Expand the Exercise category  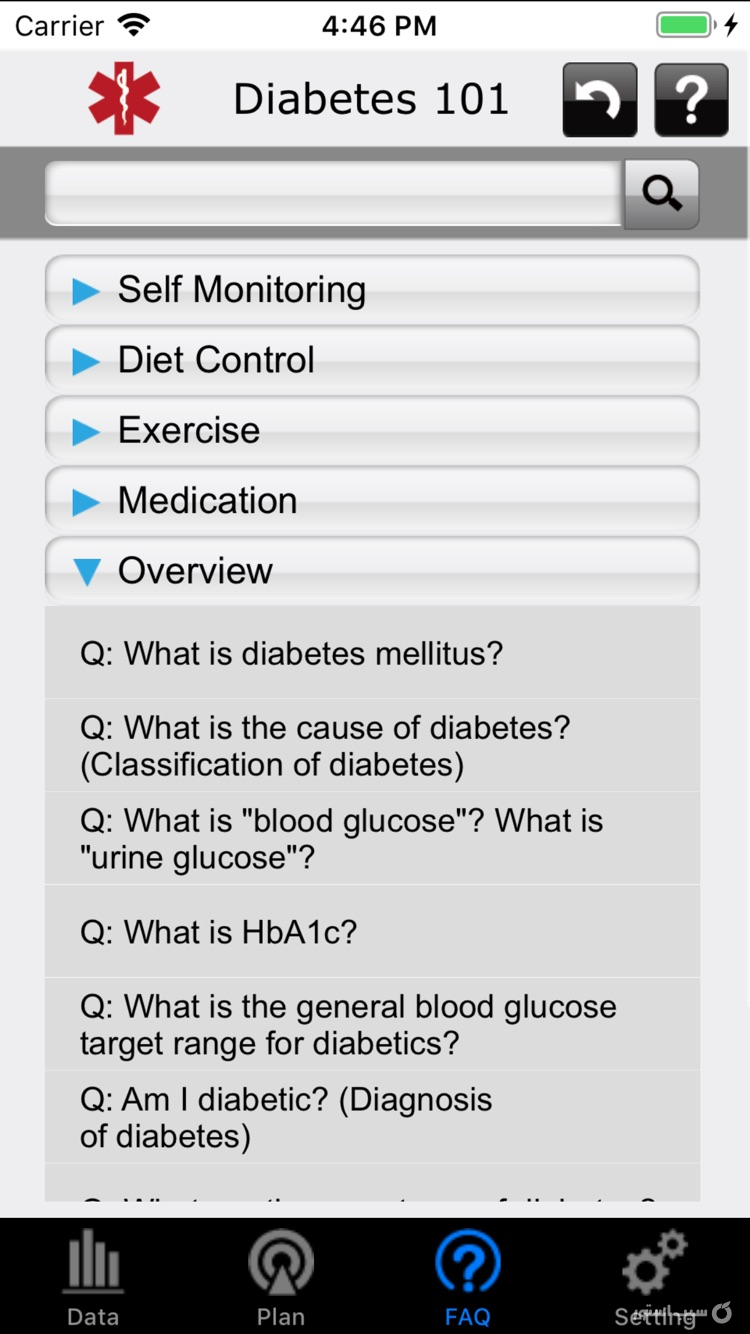click(370, 429)
